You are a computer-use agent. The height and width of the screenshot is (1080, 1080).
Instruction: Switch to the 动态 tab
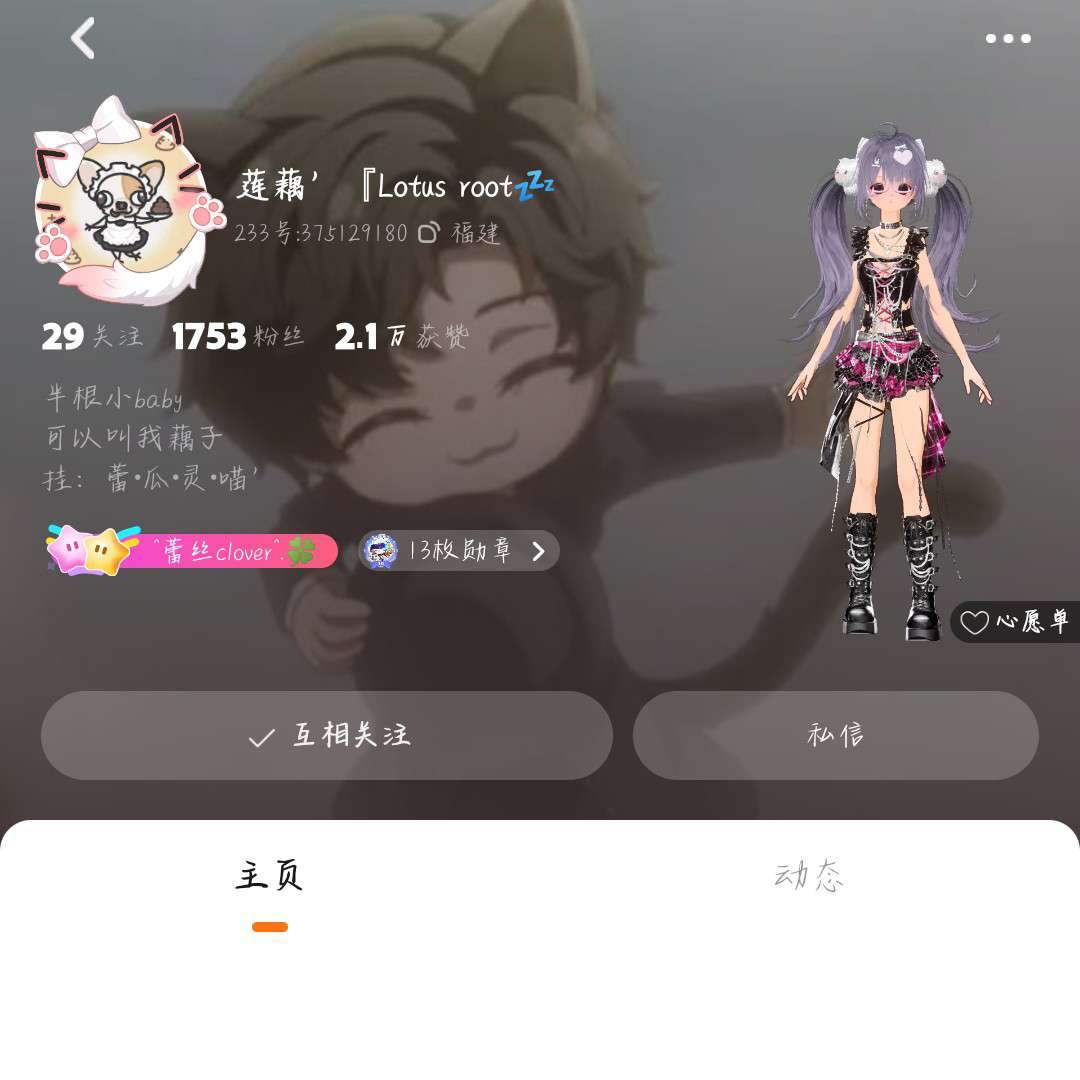(x=809, y=877)
